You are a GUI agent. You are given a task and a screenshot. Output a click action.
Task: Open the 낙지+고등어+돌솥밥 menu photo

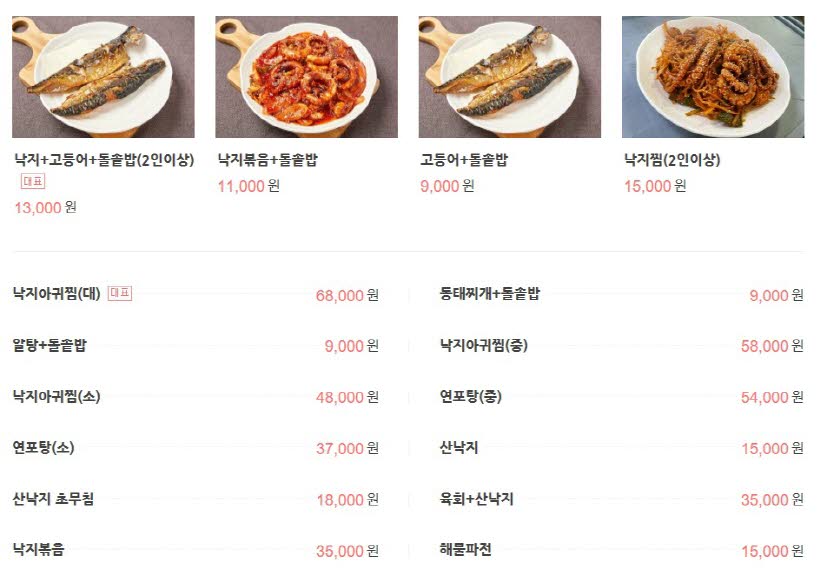point(103,76)
